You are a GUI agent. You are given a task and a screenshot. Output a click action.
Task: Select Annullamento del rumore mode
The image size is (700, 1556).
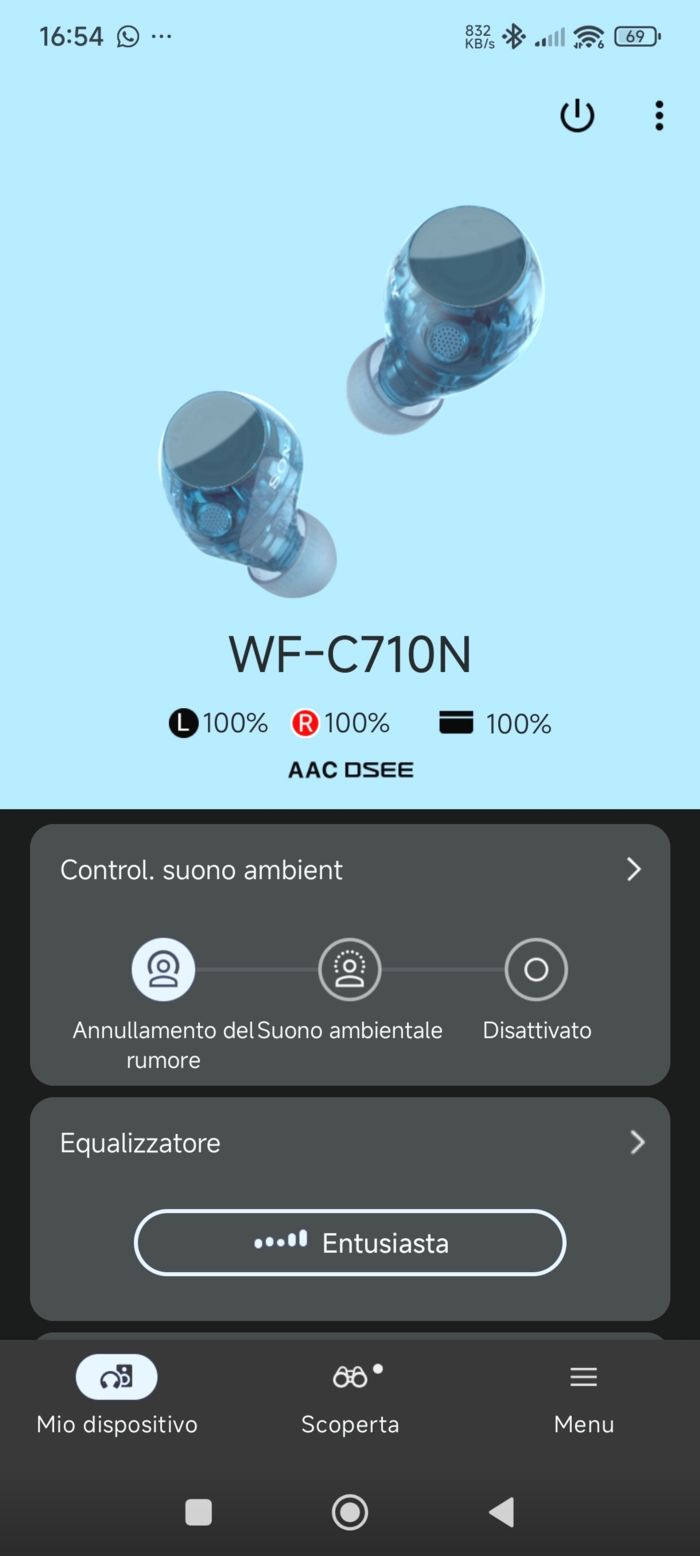click(163, 969)
